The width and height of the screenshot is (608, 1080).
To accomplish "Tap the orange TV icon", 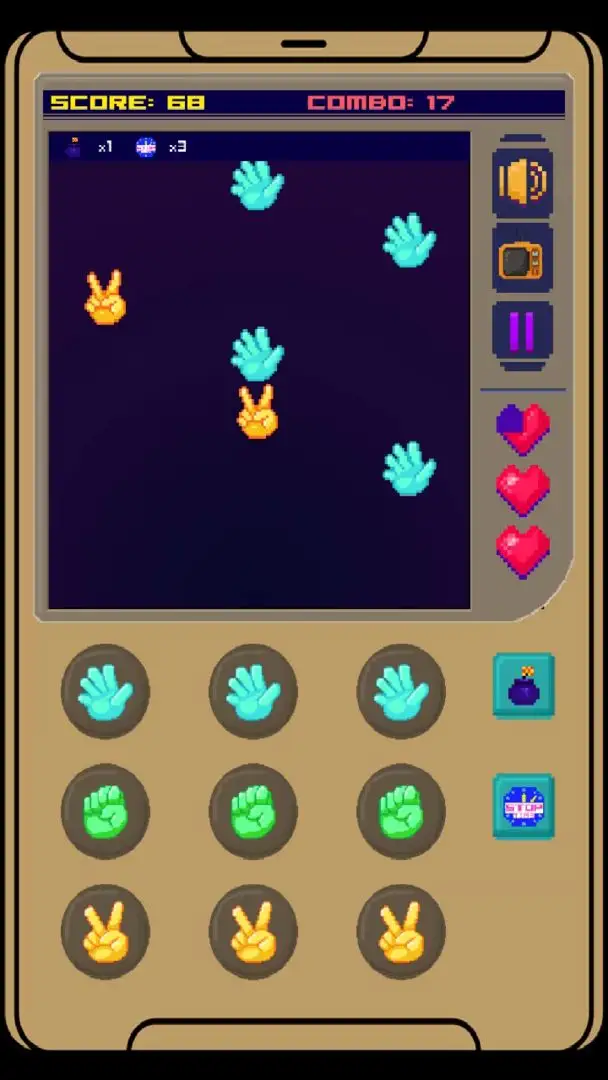I will coord(523,258).
